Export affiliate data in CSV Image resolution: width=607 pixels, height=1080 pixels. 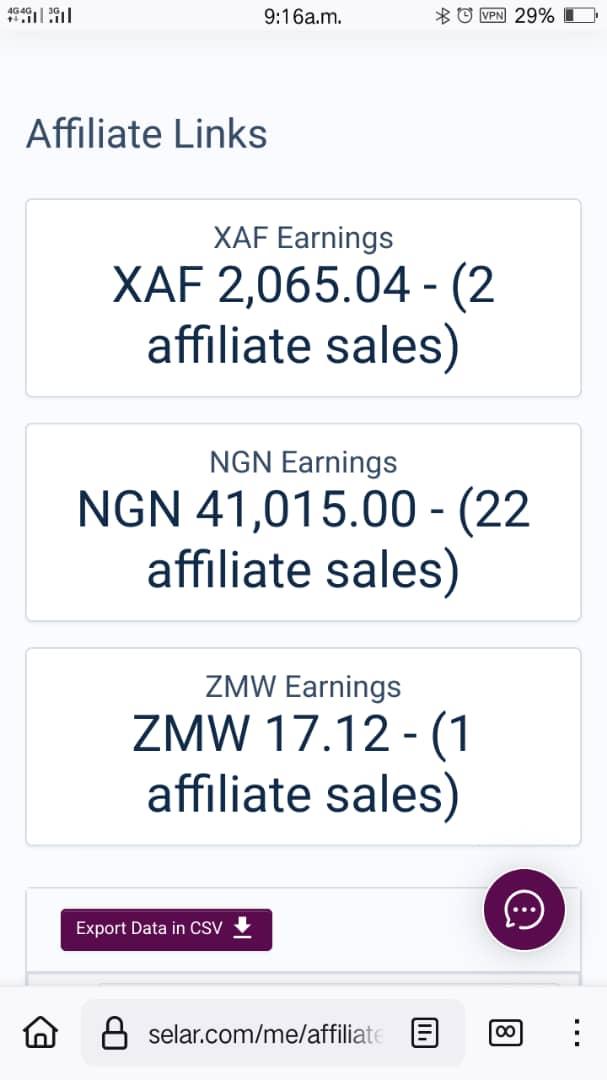click(166, 929)
